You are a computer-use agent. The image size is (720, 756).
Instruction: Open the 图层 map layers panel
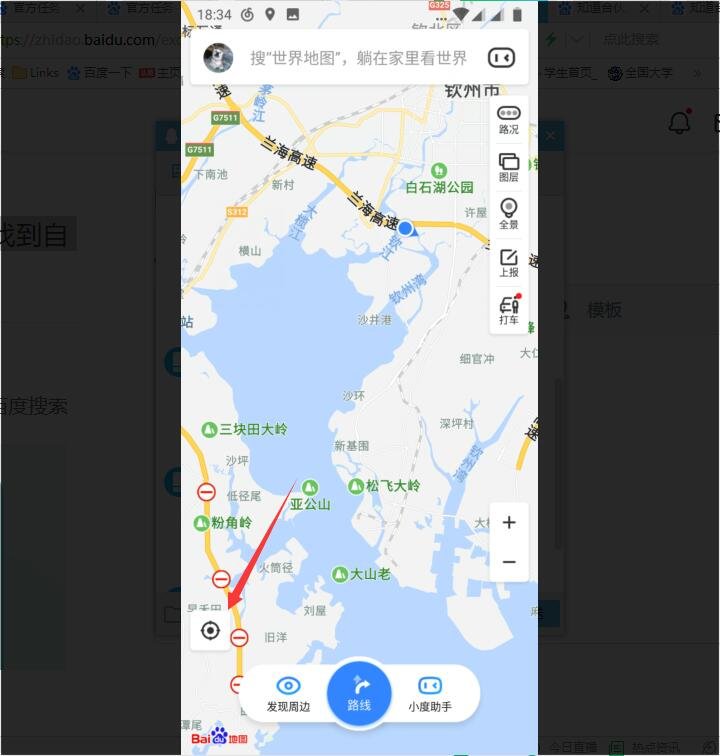coord(508,169)
